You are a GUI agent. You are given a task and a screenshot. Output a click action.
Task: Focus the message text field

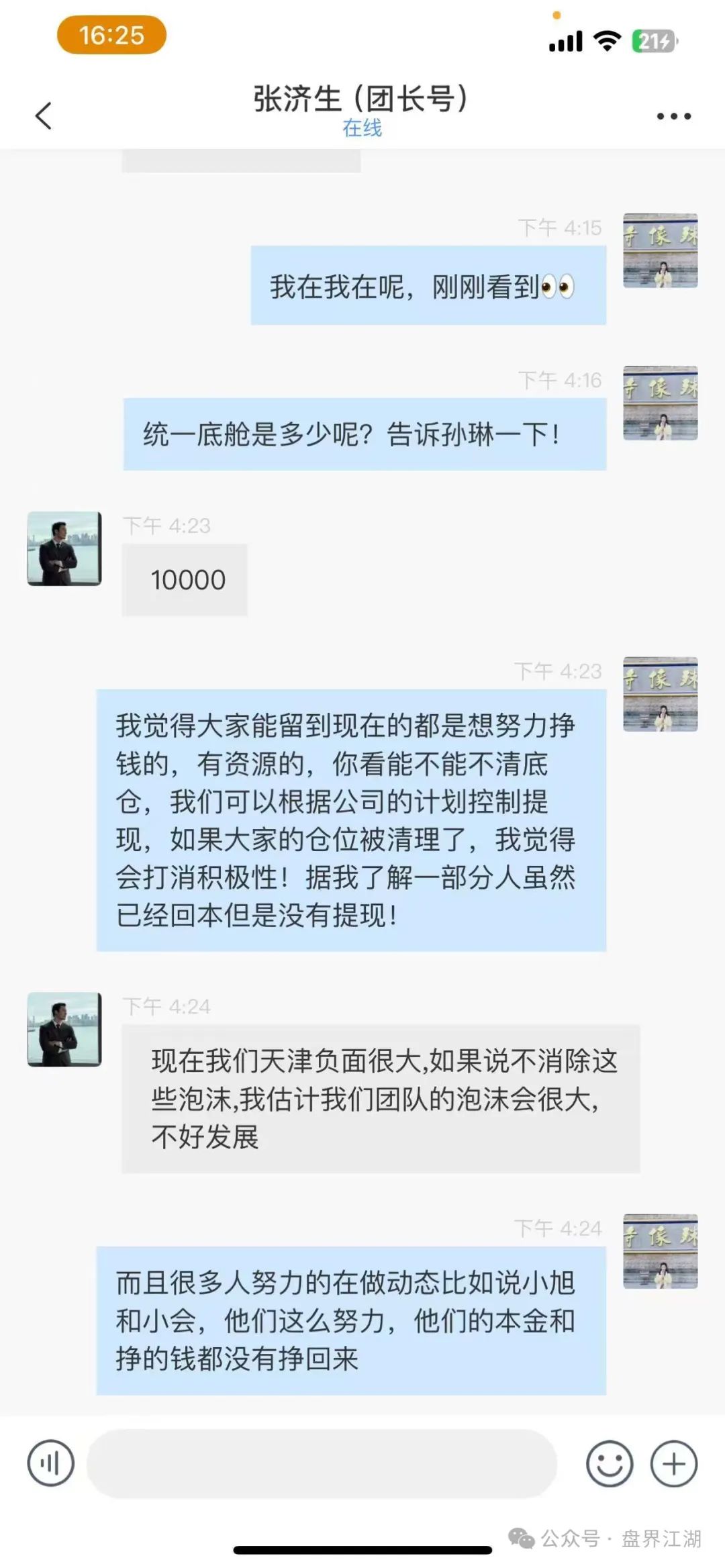point(322,1463)
